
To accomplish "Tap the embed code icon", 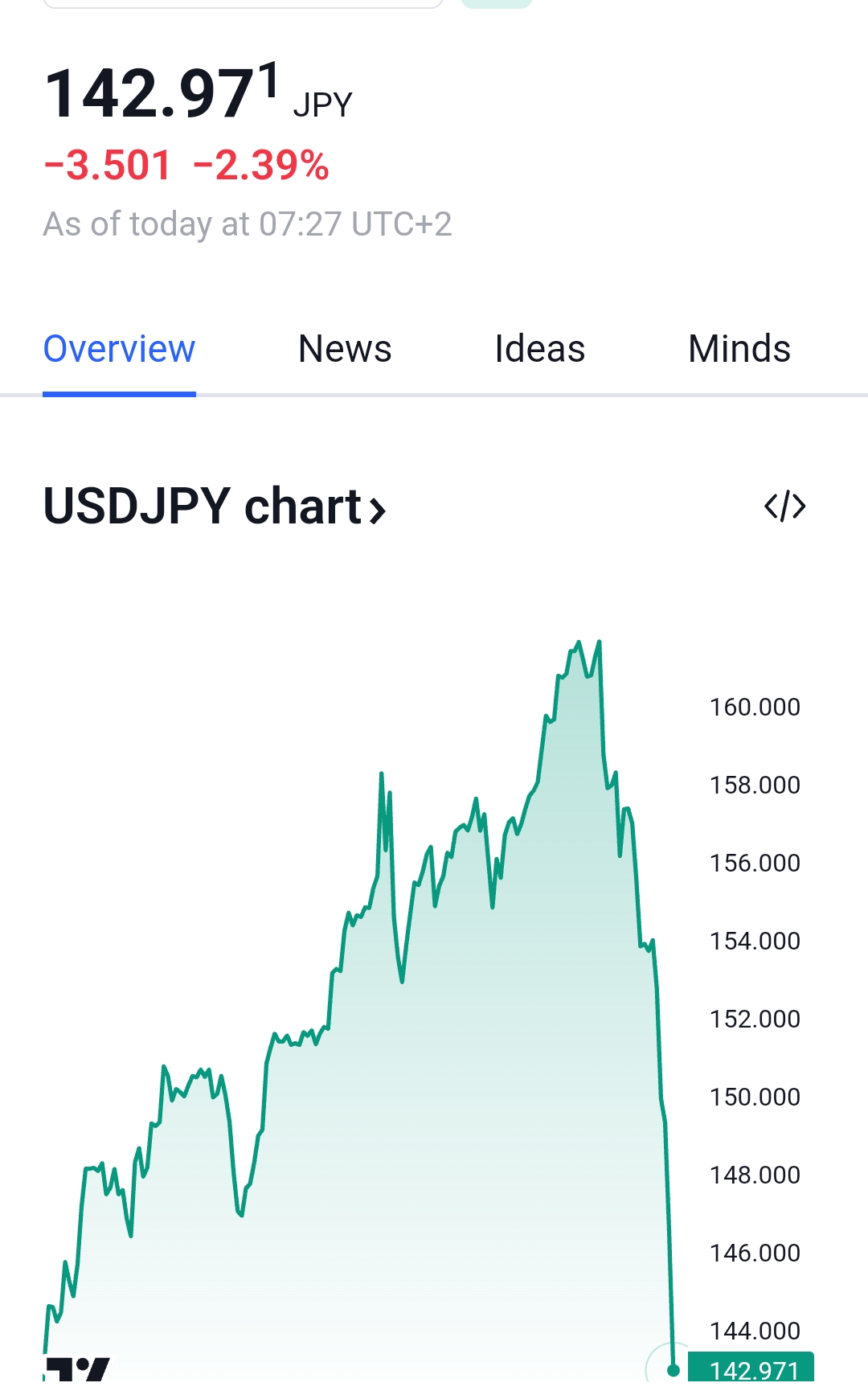I will click(x=784, y=507).
